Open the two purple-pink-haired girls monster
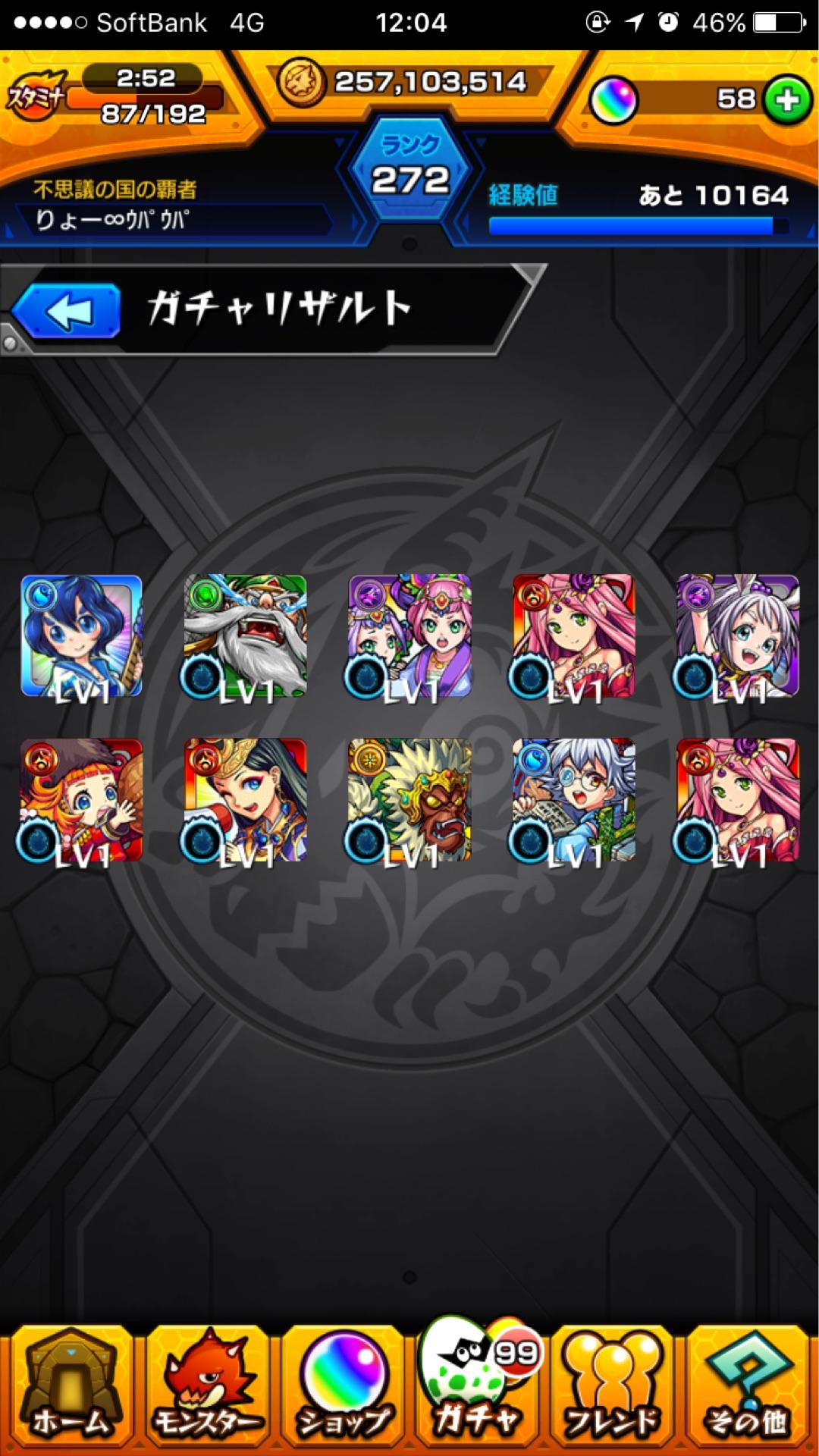This screenshot has height=1456, width=819. click(x=409, y=635)
